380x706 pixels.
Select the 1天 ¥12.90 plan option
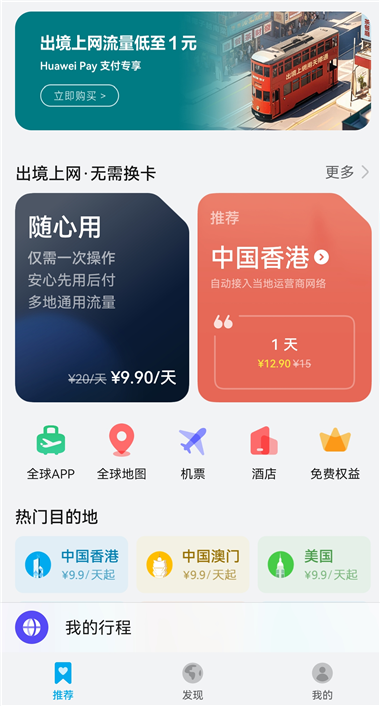(x=285, y=352)
